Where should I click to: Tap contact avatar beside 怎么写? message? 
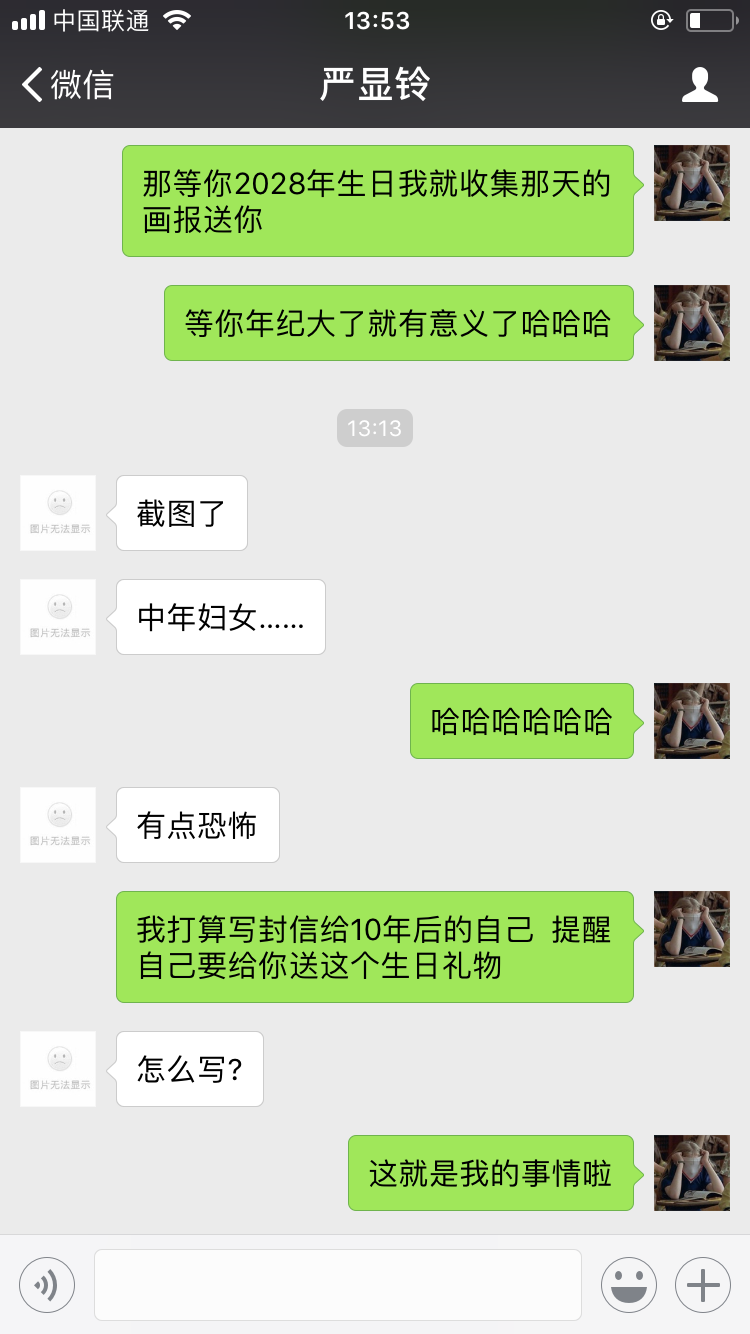[58, 1069]
